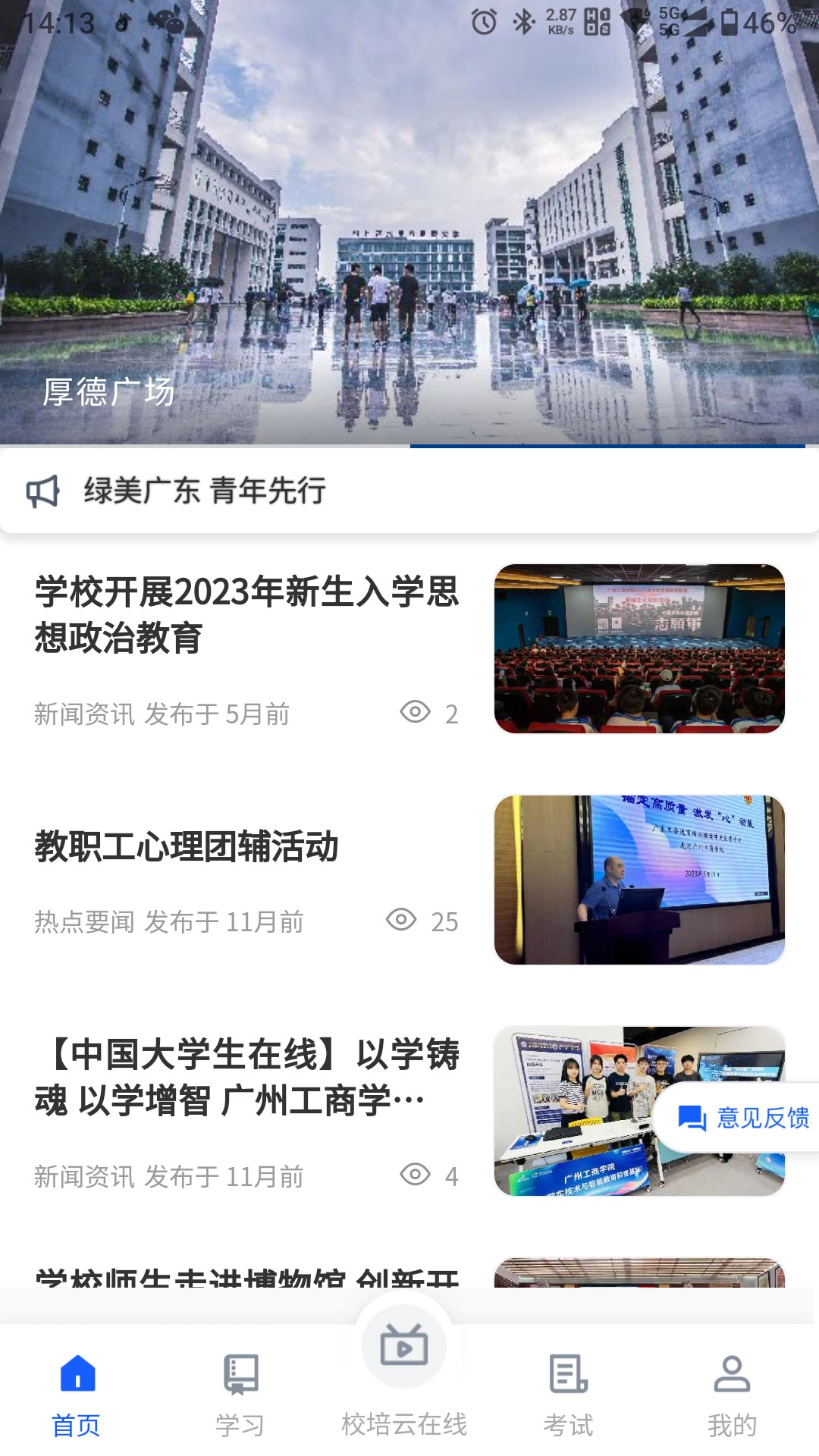Image resolution: width=819 pixels, height=1456 pixels.
Task: Open article 学校开展2023年新生入学思想政治教育
Action: (246, 614)
